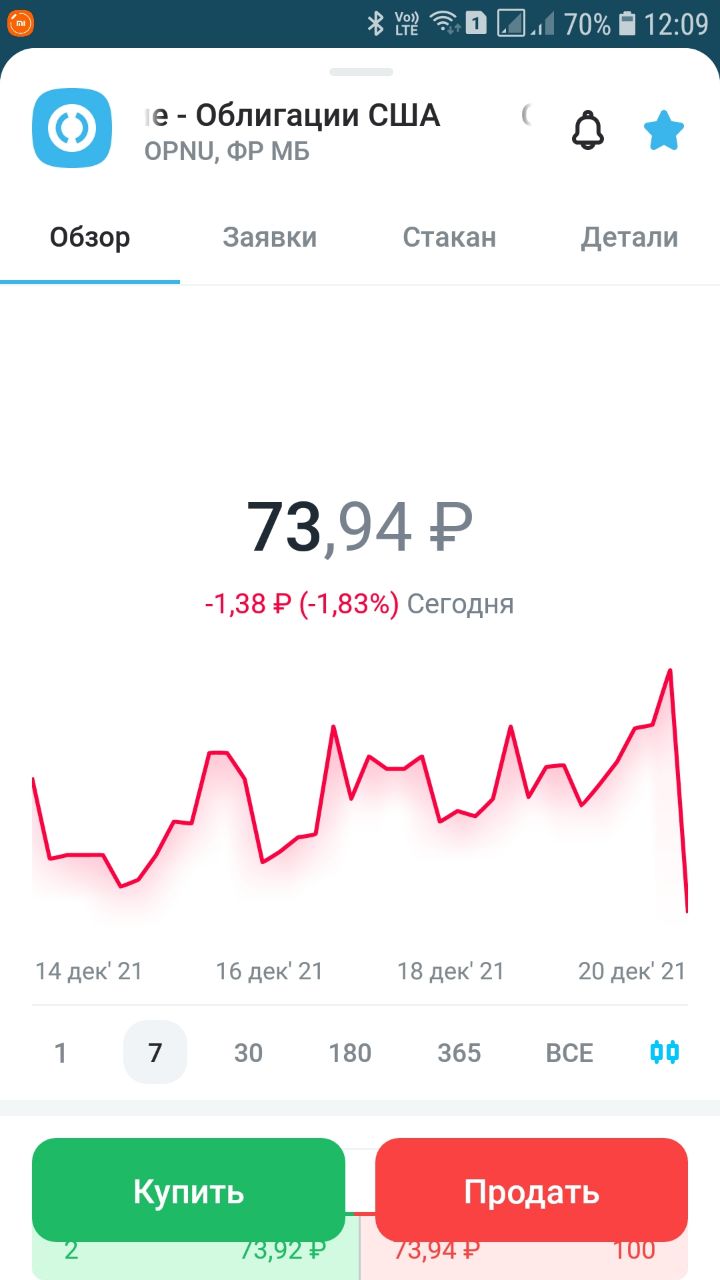
Task: Switch to the Заявки tab
Action: pos(269,238)
